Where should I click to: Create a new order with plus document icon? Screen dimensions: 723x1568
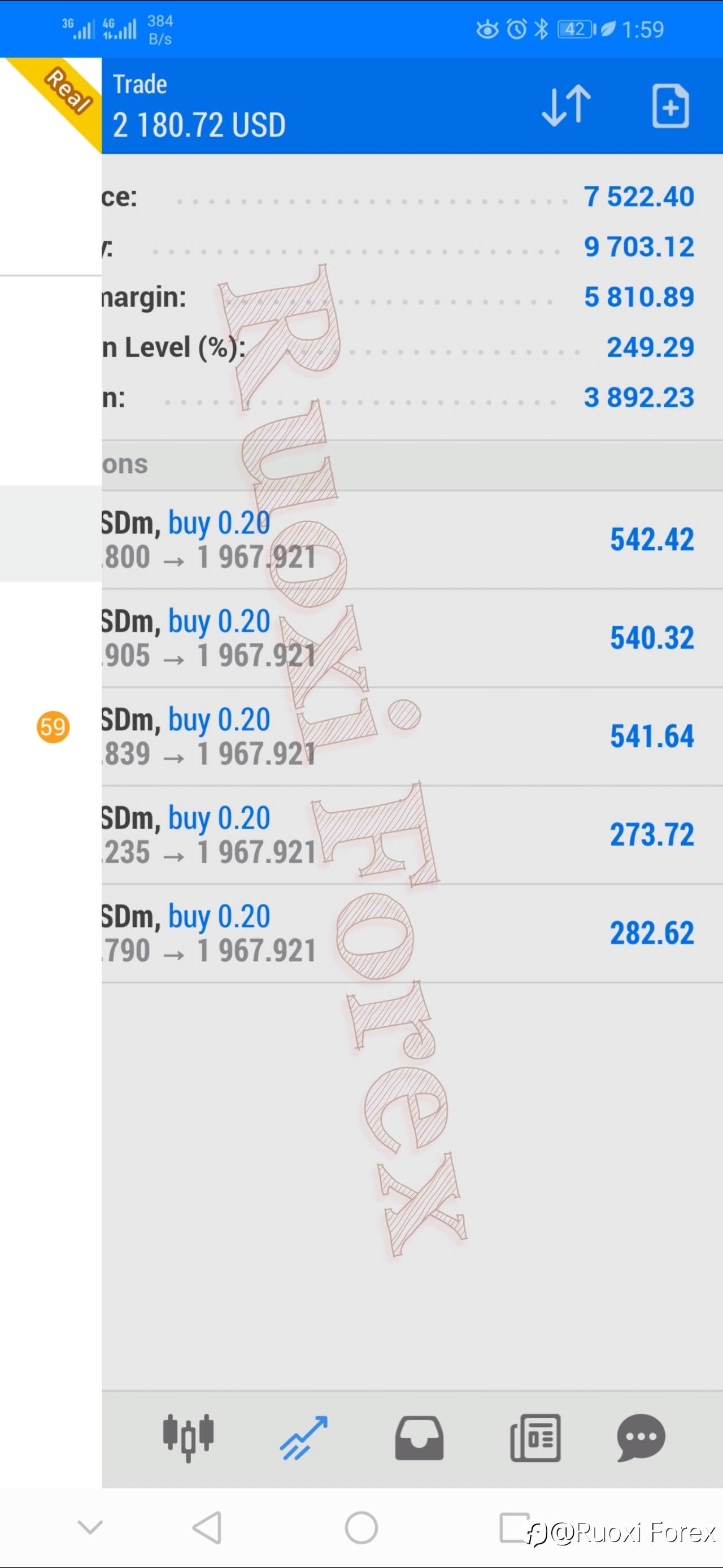point(670,107)
